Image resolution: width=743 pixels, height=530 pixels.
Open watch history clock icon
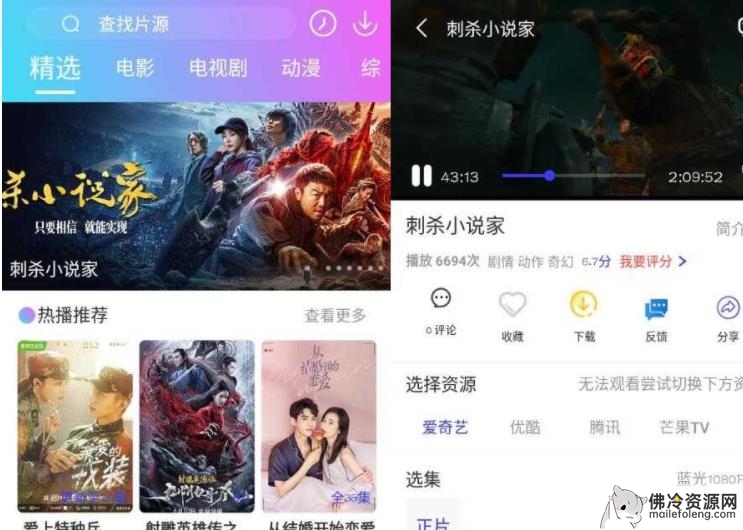click(x=322, y=24)
